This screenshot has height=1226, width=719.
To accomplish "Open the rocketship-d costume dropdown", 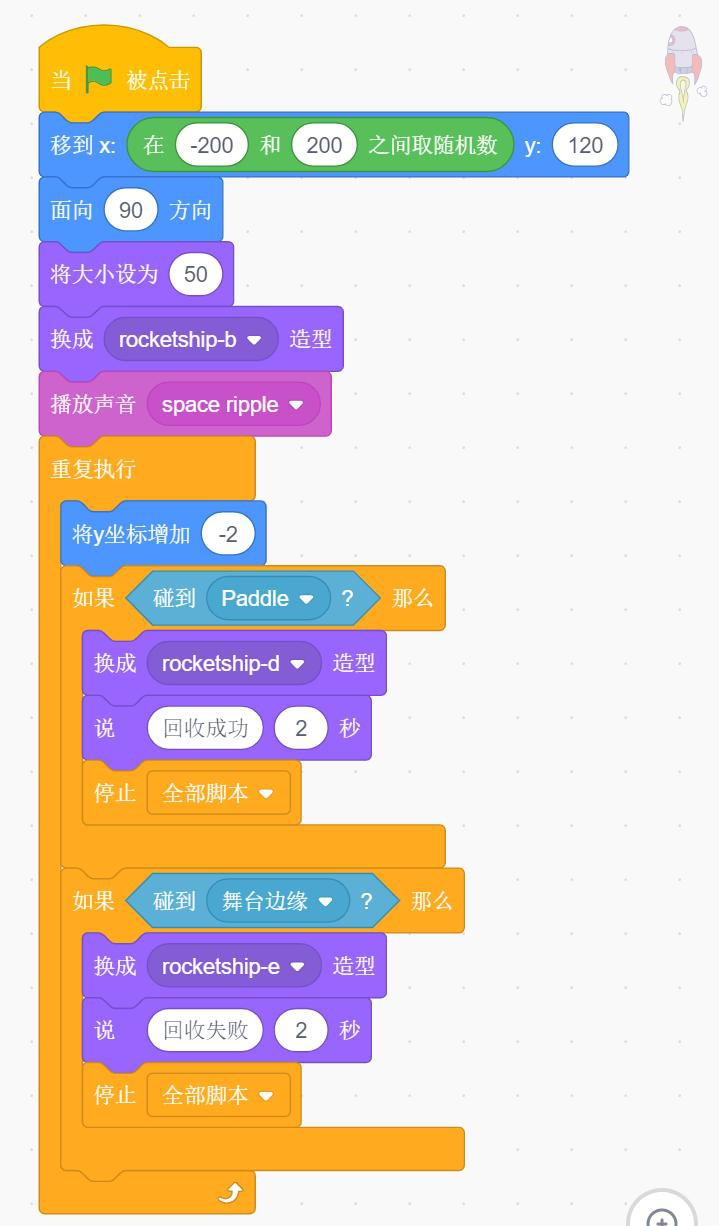I will 233,663.
